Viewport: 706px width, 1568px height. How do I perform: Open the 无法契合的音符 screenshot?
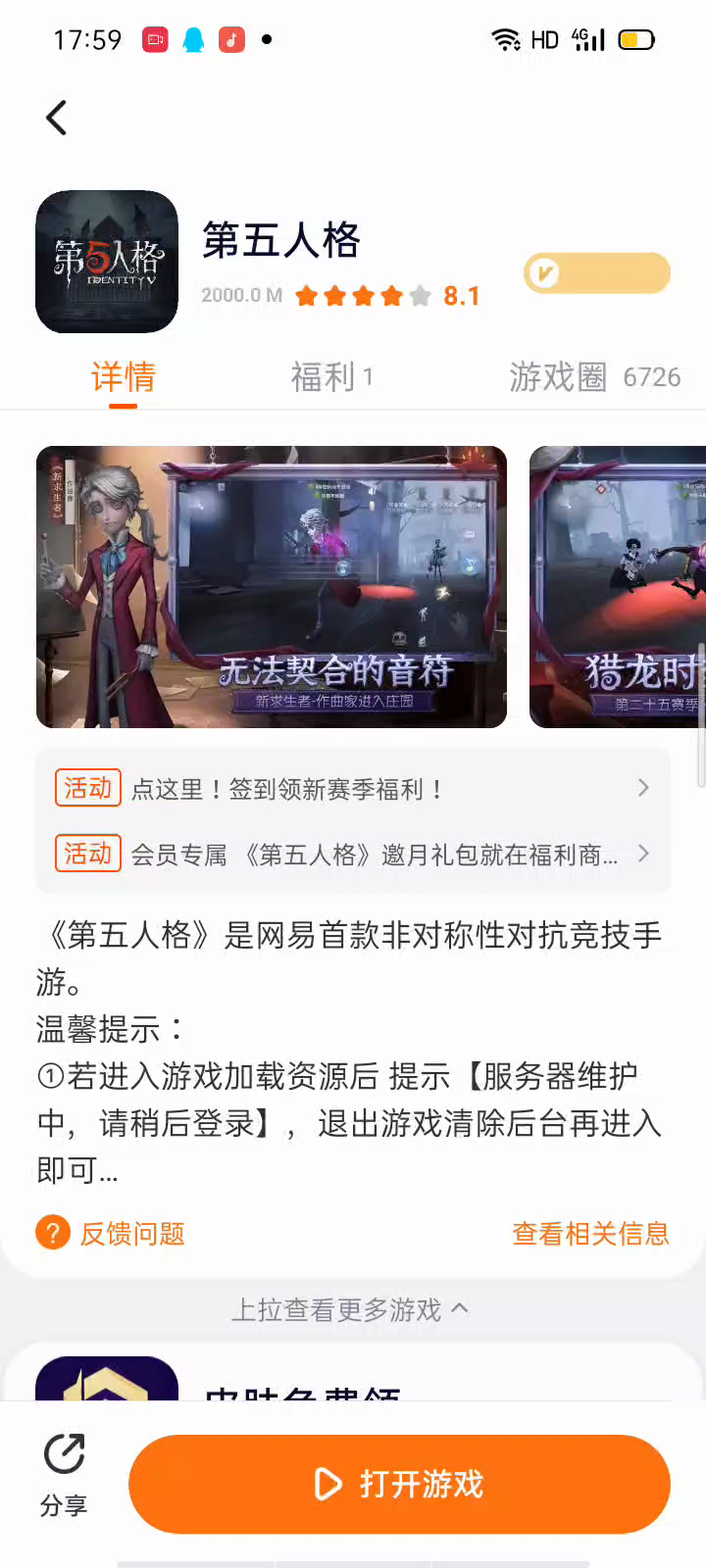272,587
